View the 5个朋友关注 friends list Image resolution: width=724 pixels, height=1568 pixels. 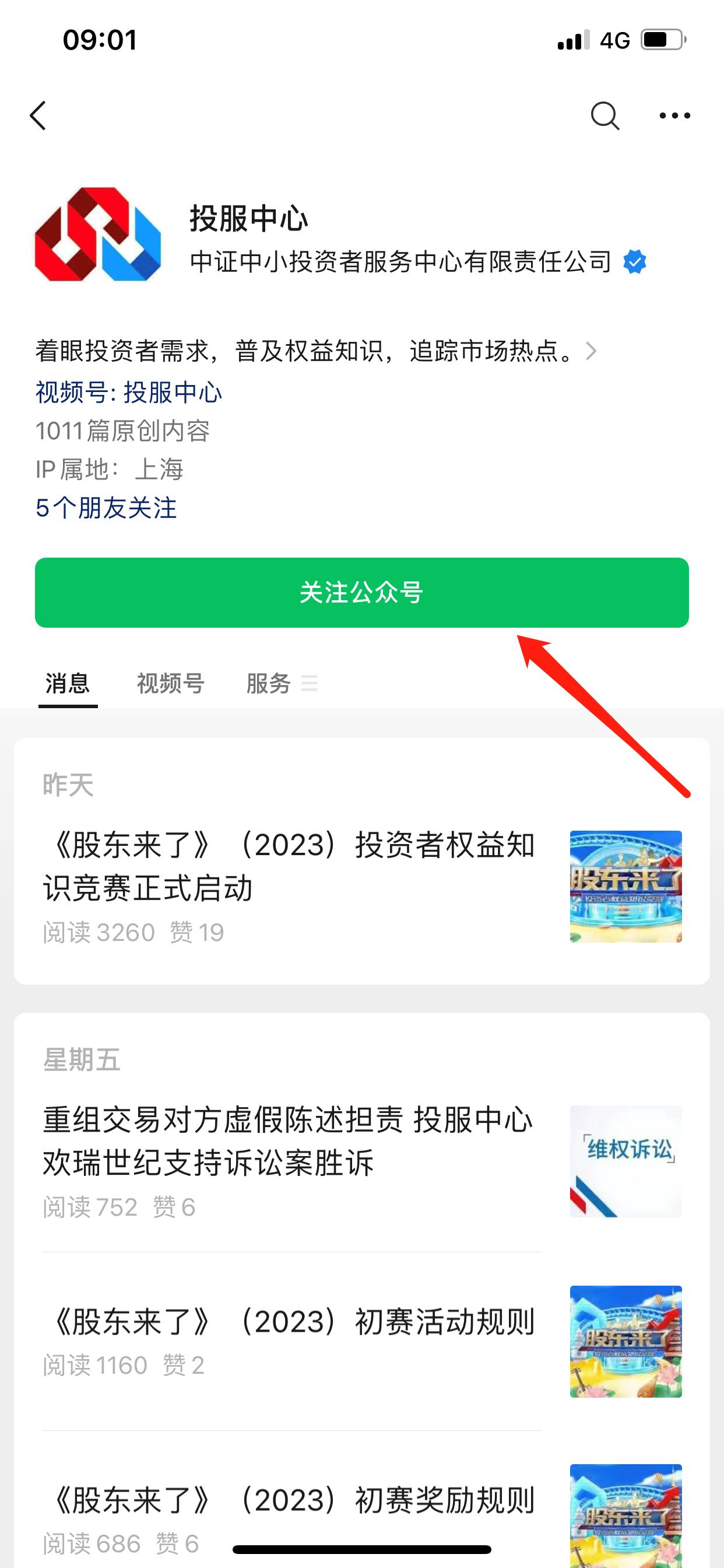tap(106, 508)
